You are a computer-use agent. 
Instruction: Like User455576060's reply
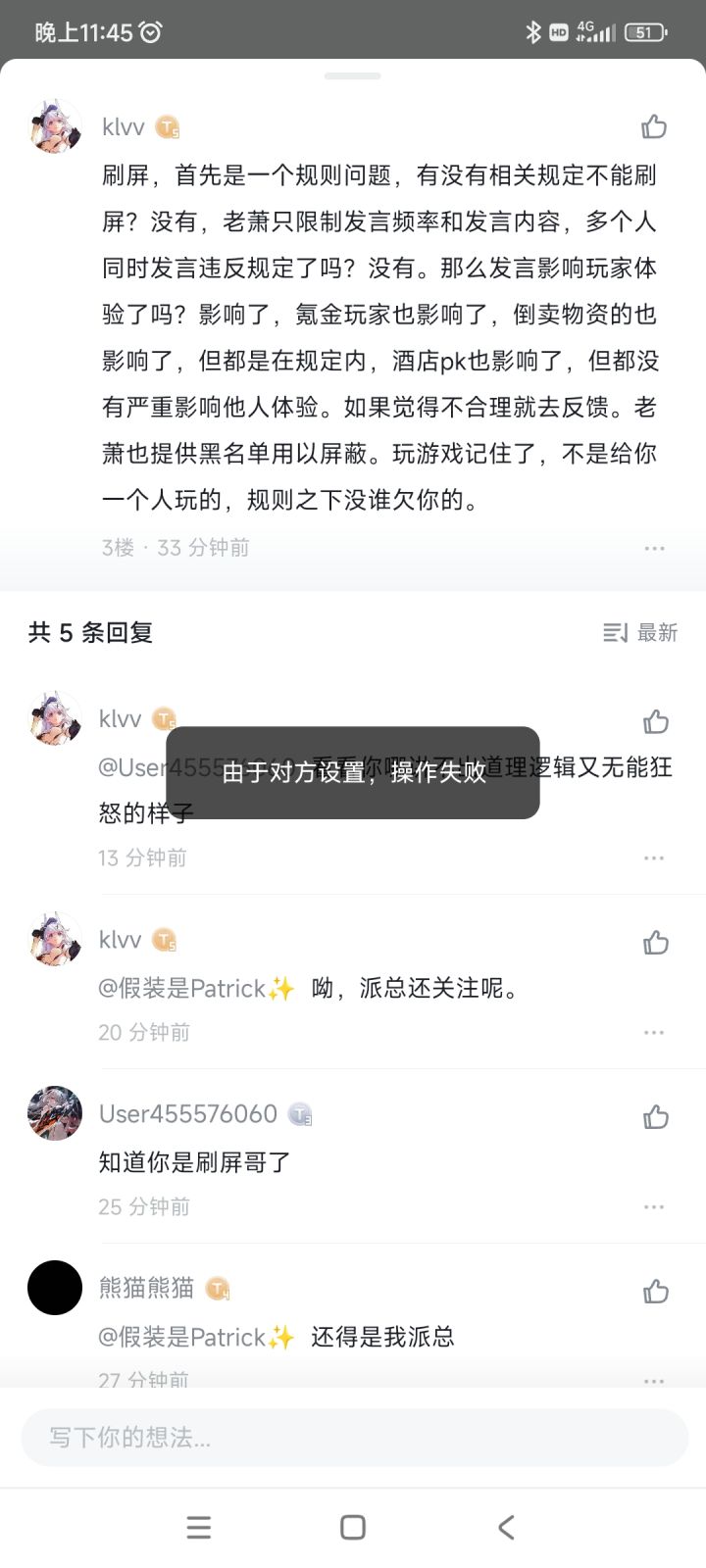(655, 1117)
